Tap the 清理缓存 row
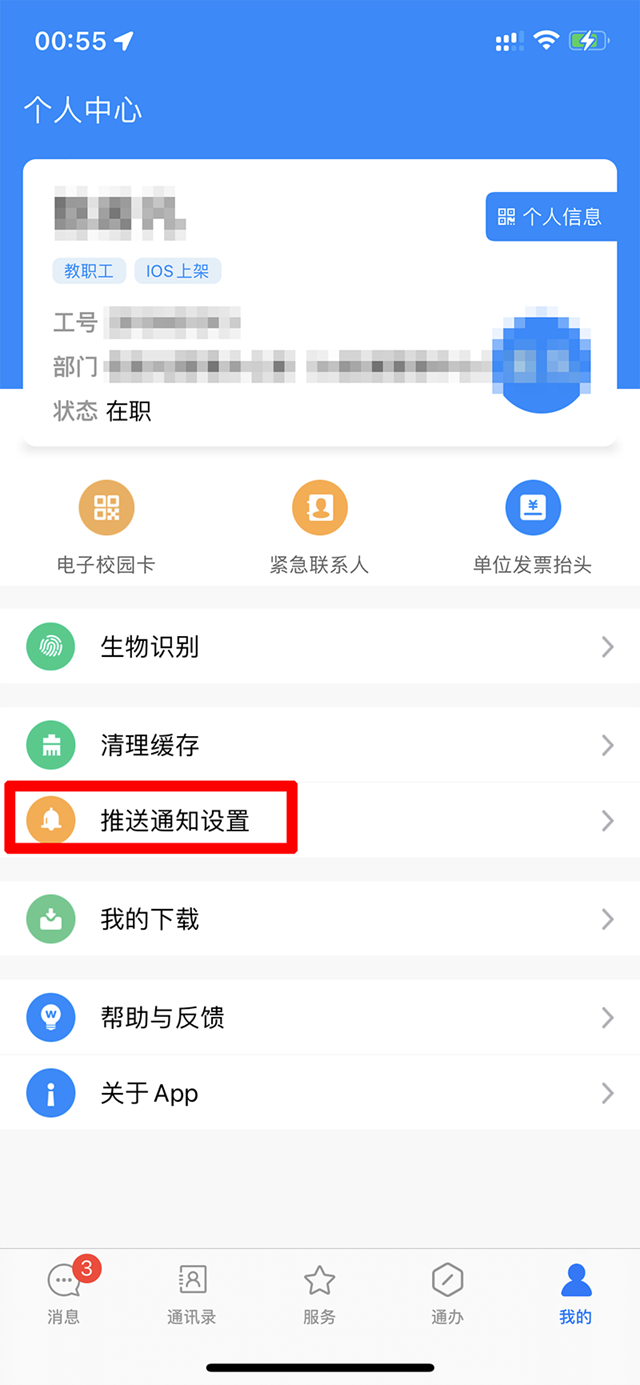 pos(320,745)
